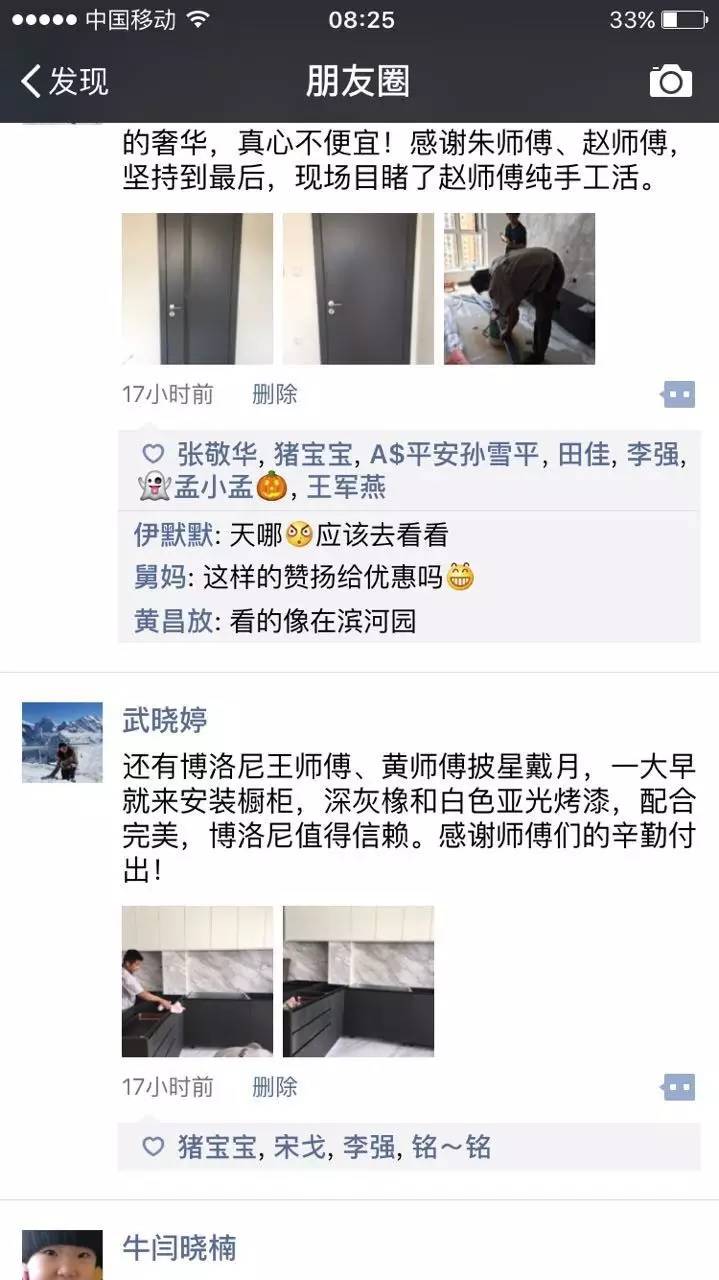The height and width of the screenshot is (1280, 719).
Task: Open the first door photo
Action: (197, 289)
